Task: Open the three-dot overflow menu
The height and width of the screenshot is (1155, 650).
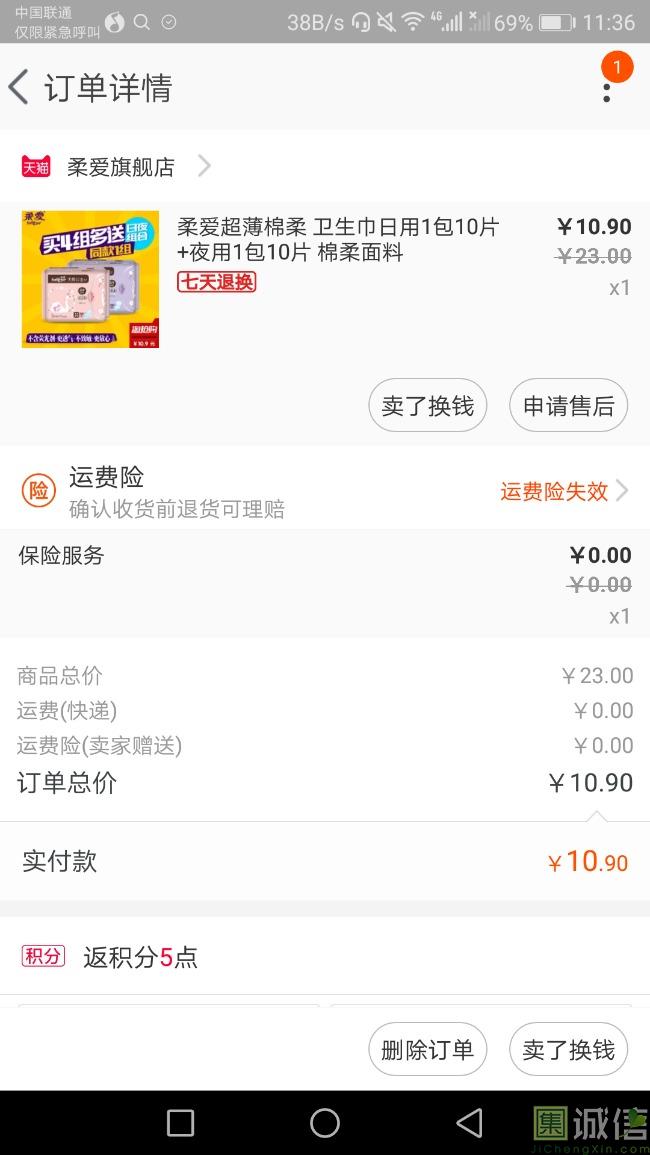Action: click(606, 91)
